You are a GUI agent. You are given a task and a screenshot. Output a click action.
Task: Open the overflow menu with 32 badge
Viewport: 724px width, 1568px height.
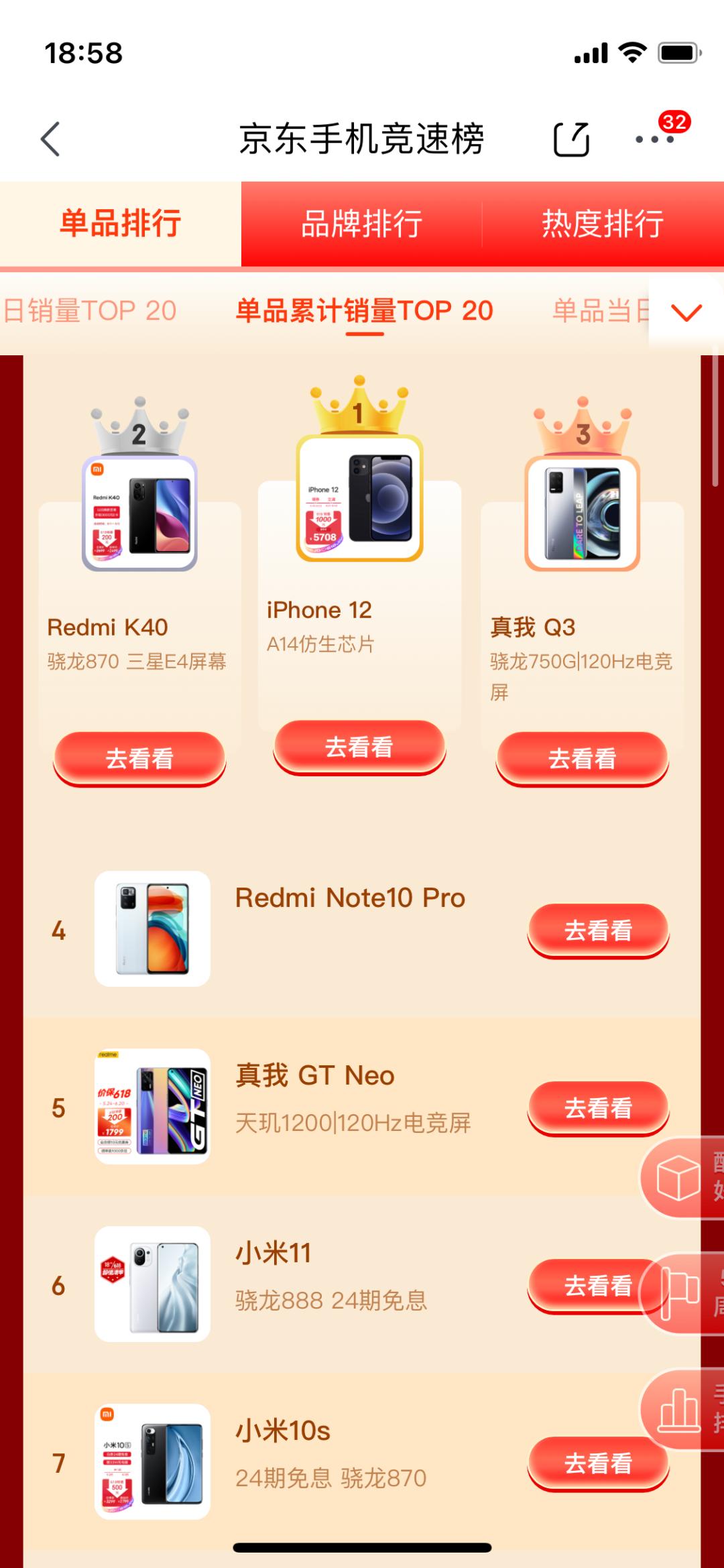pos(655,139)
